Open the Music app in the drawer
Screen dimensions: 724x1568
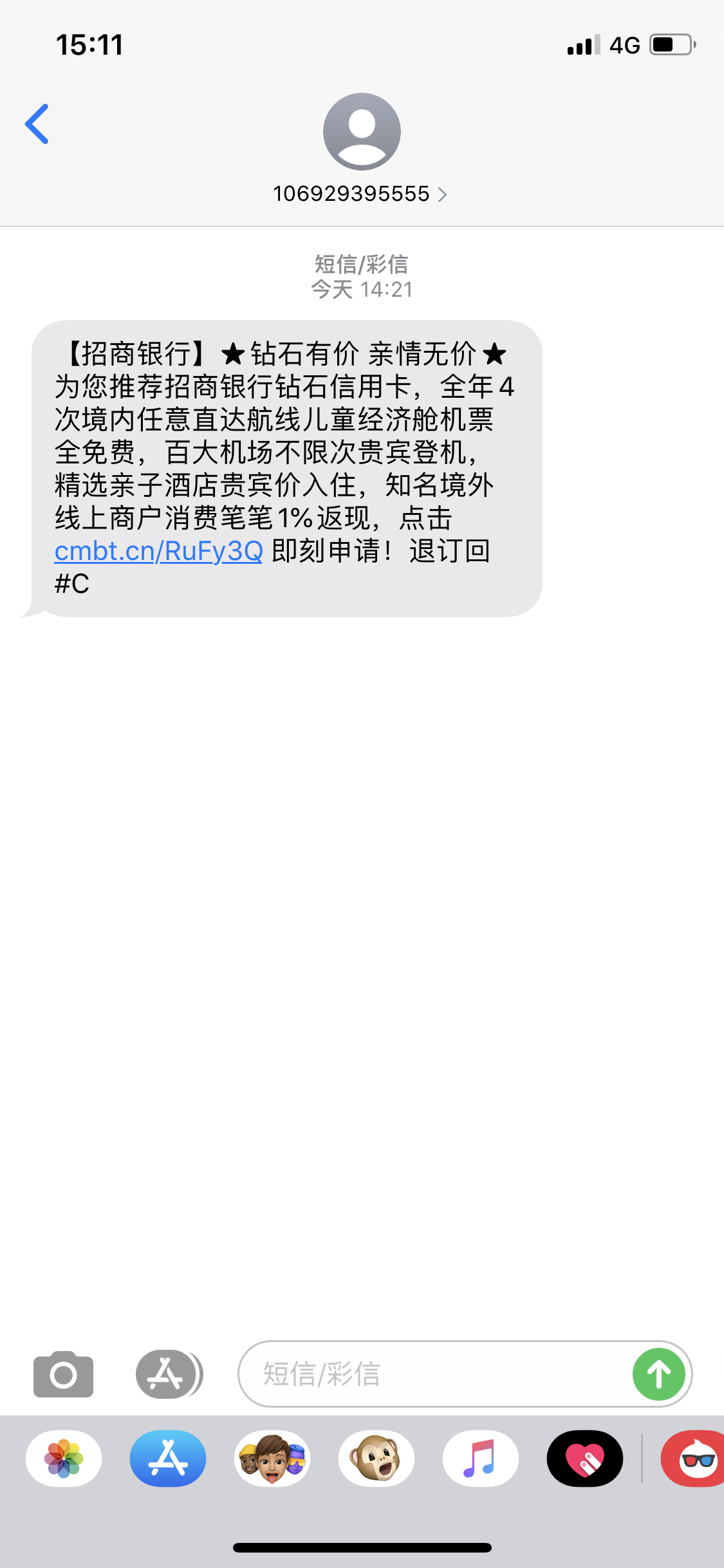(x=481, y=1459)
